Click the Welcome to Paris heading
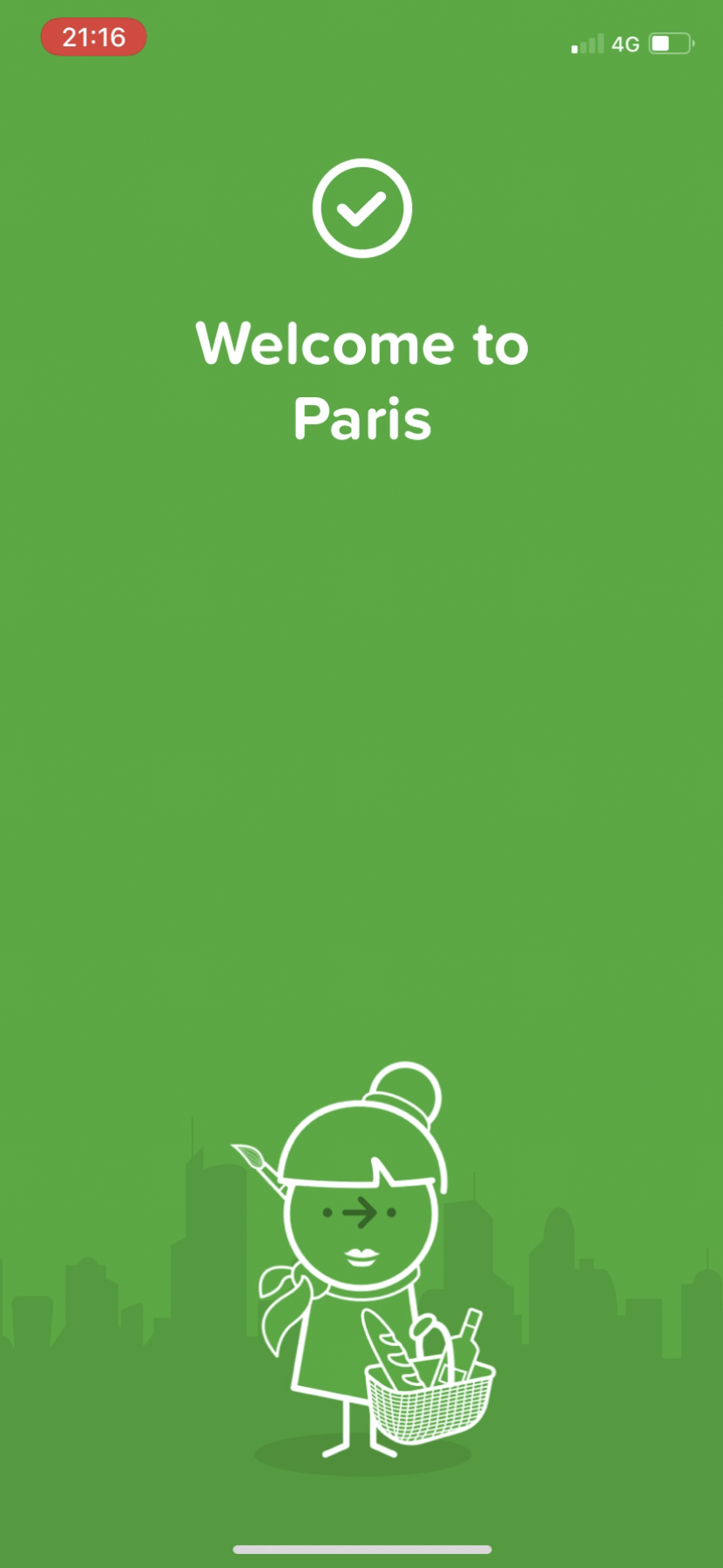 (x=361, y=379)
